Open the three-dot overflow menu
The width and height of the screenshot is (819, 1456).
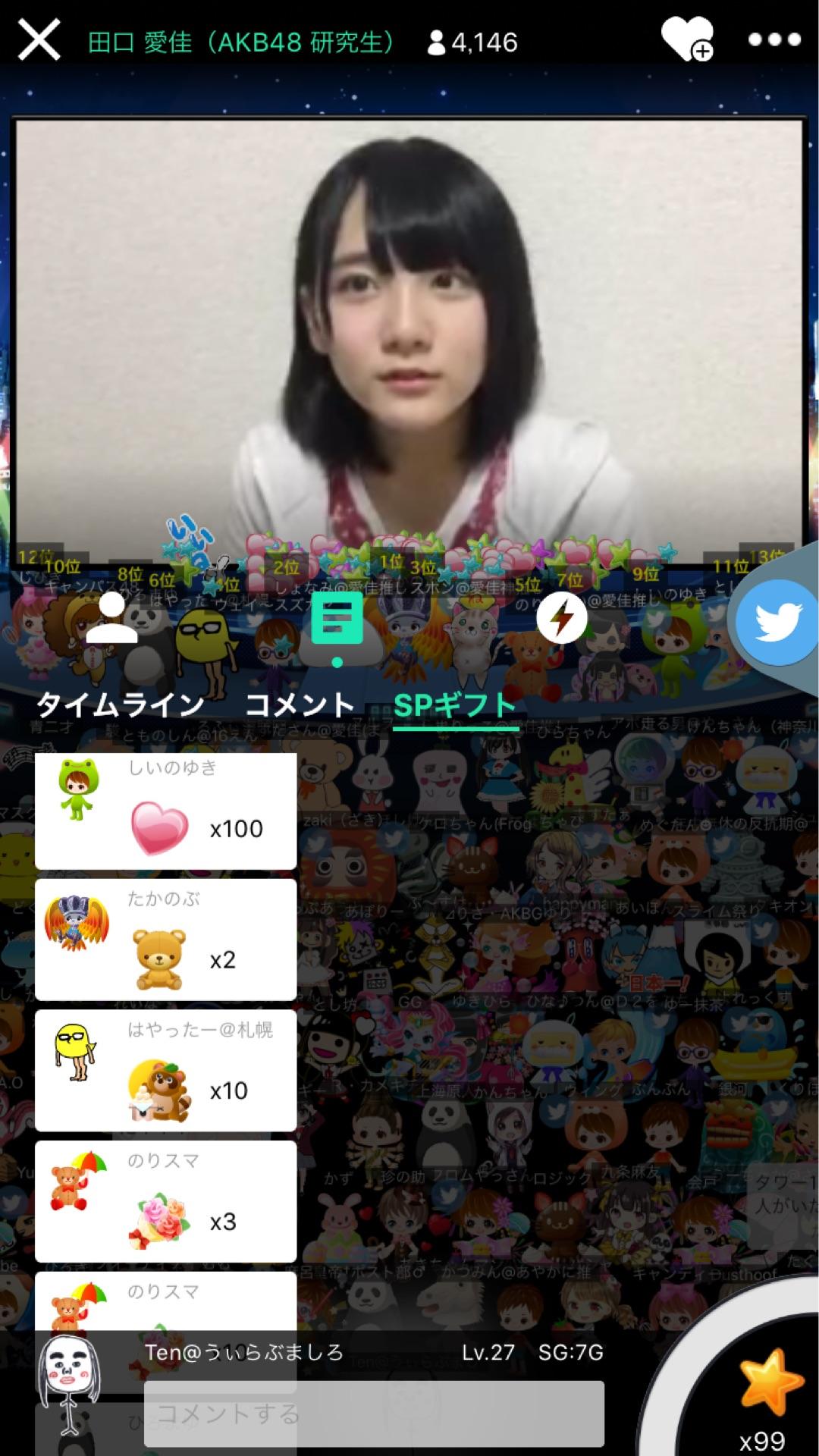(x=773, y=39)
